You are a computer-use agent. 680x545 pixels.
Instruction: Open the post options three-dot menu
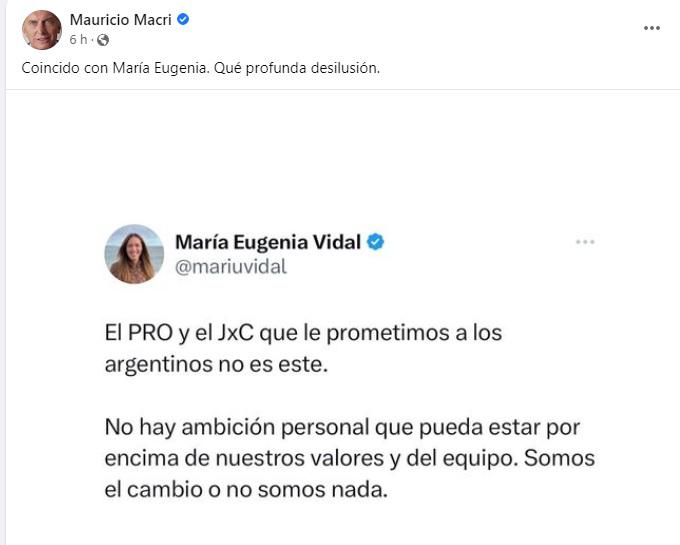[652, 28]
